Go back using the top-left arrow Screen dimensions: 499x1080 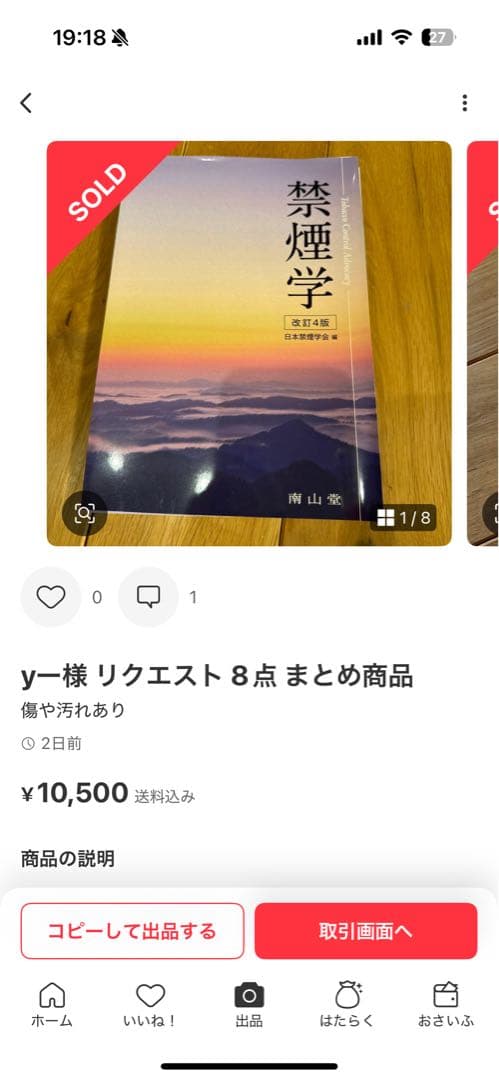tap(26, 103)
